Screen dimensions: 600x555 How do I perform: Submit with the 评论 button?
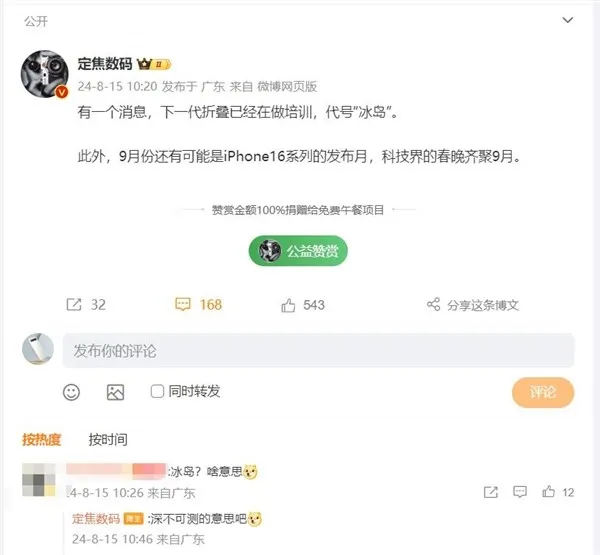(543, 392)
